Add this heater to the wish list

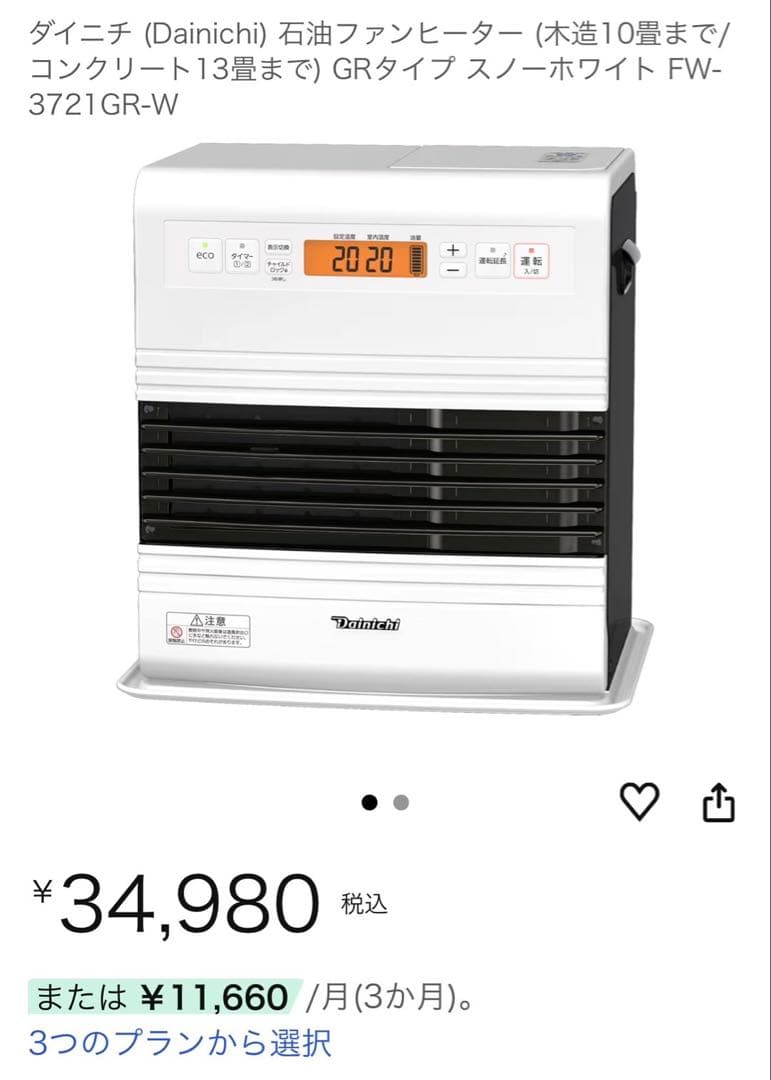(640, 801)
